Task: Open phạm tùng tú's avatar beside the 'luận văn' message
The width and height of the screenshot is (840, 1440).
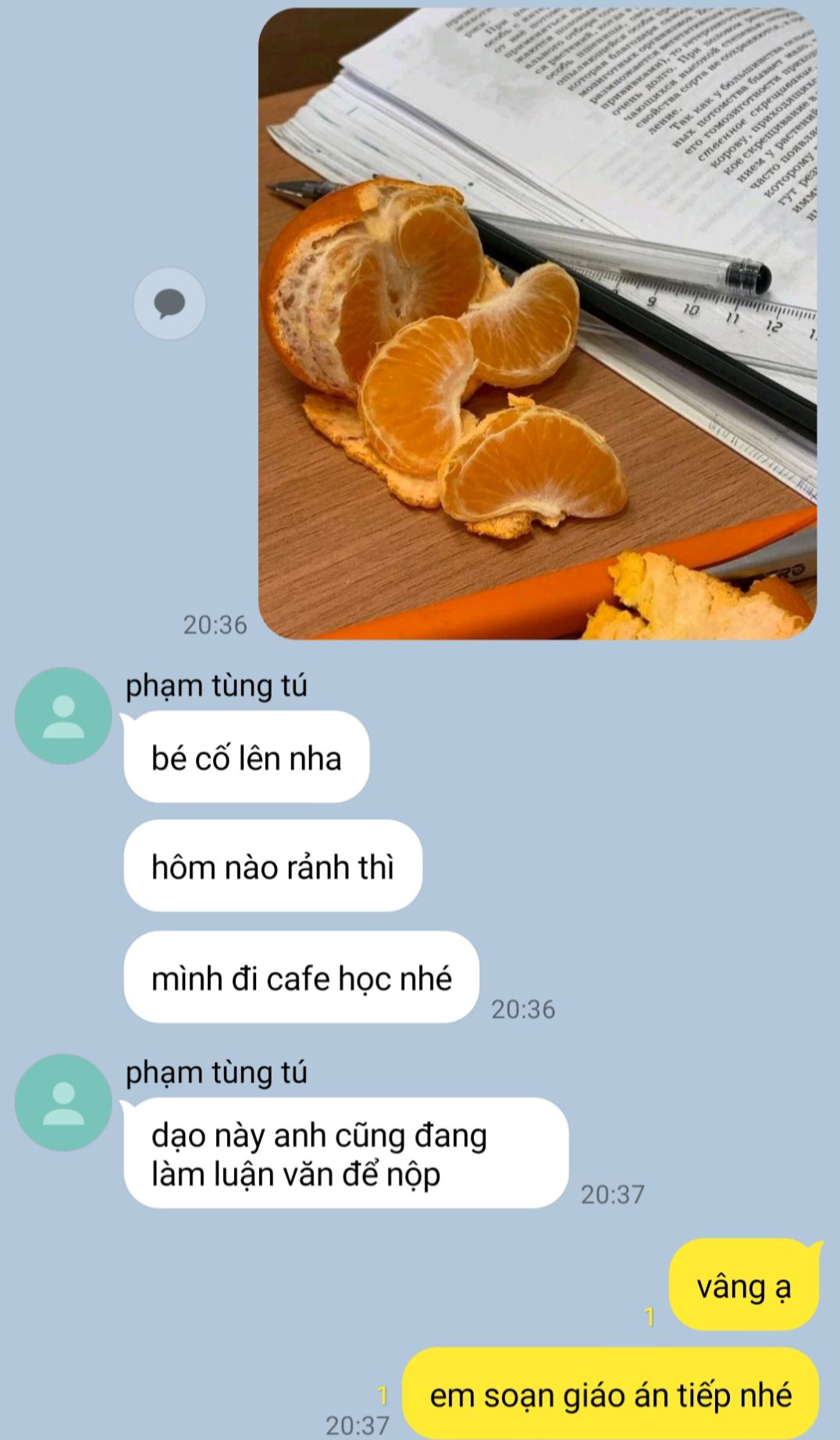Action: pos(63,1103)
